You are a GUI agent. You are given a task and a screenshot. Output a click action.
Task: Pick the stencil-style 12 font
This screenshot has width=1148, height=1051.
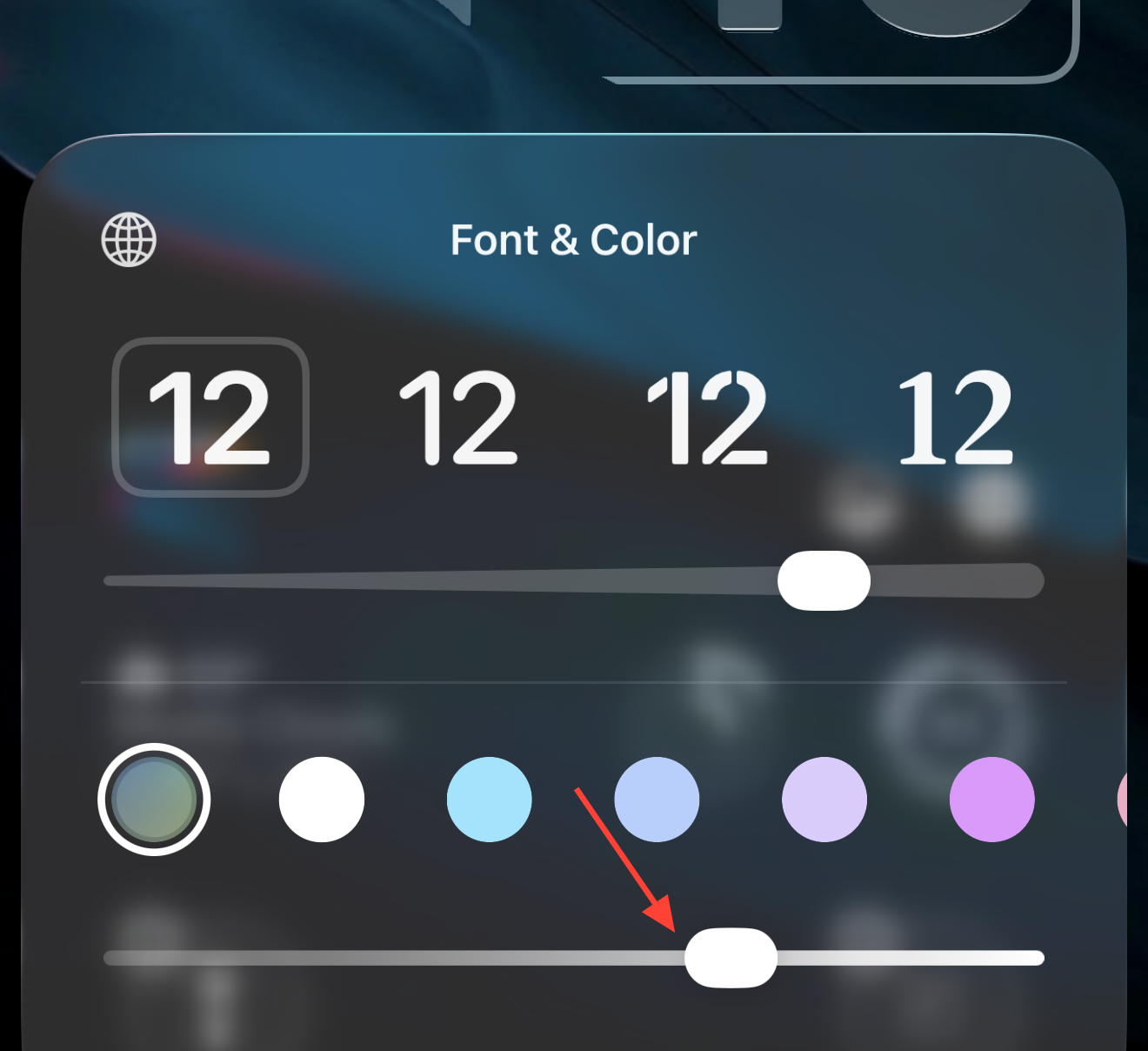[x=707, y=417]
